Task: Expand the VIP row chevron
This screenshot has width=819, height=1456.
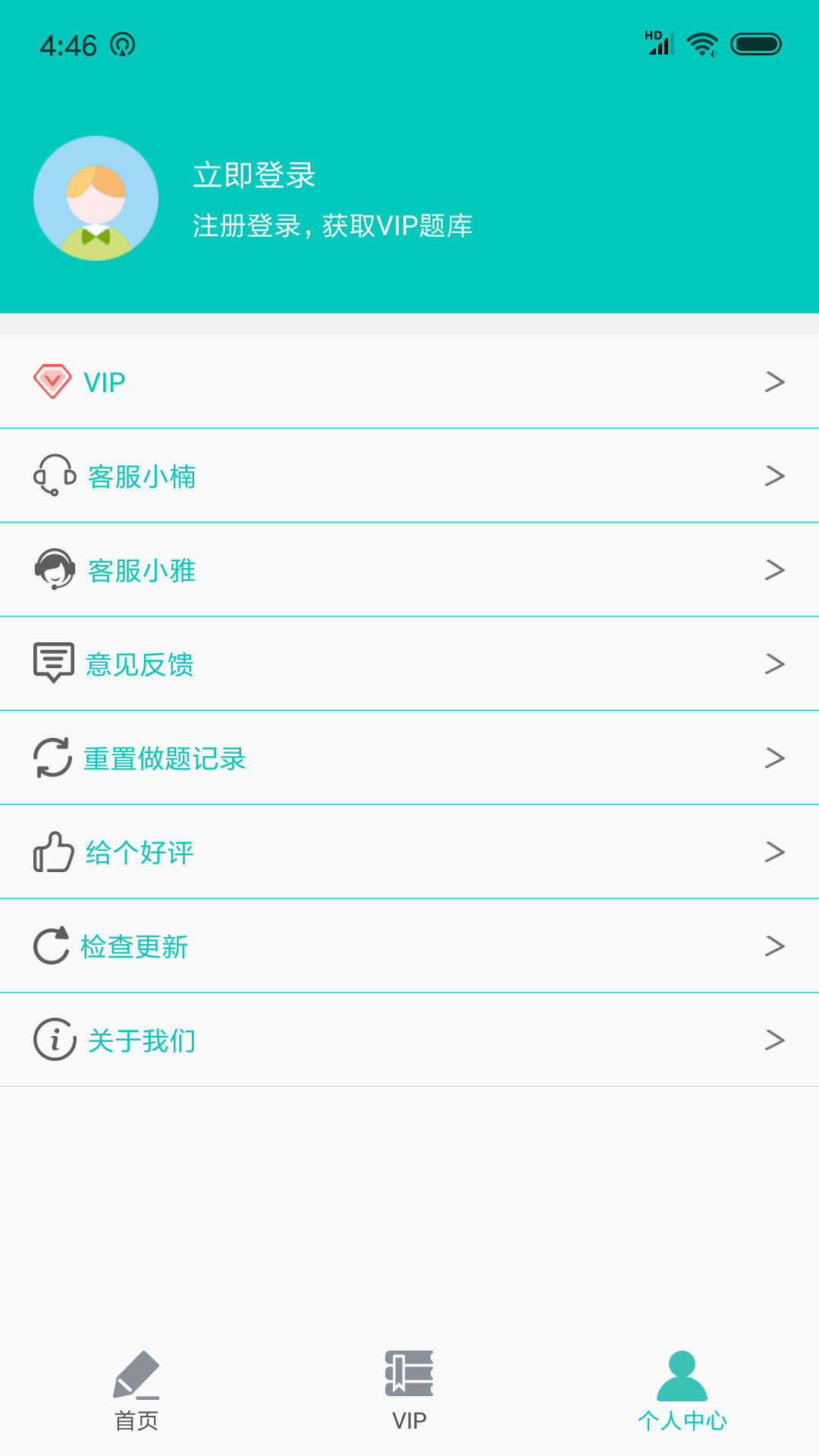Action: [776, 381]
